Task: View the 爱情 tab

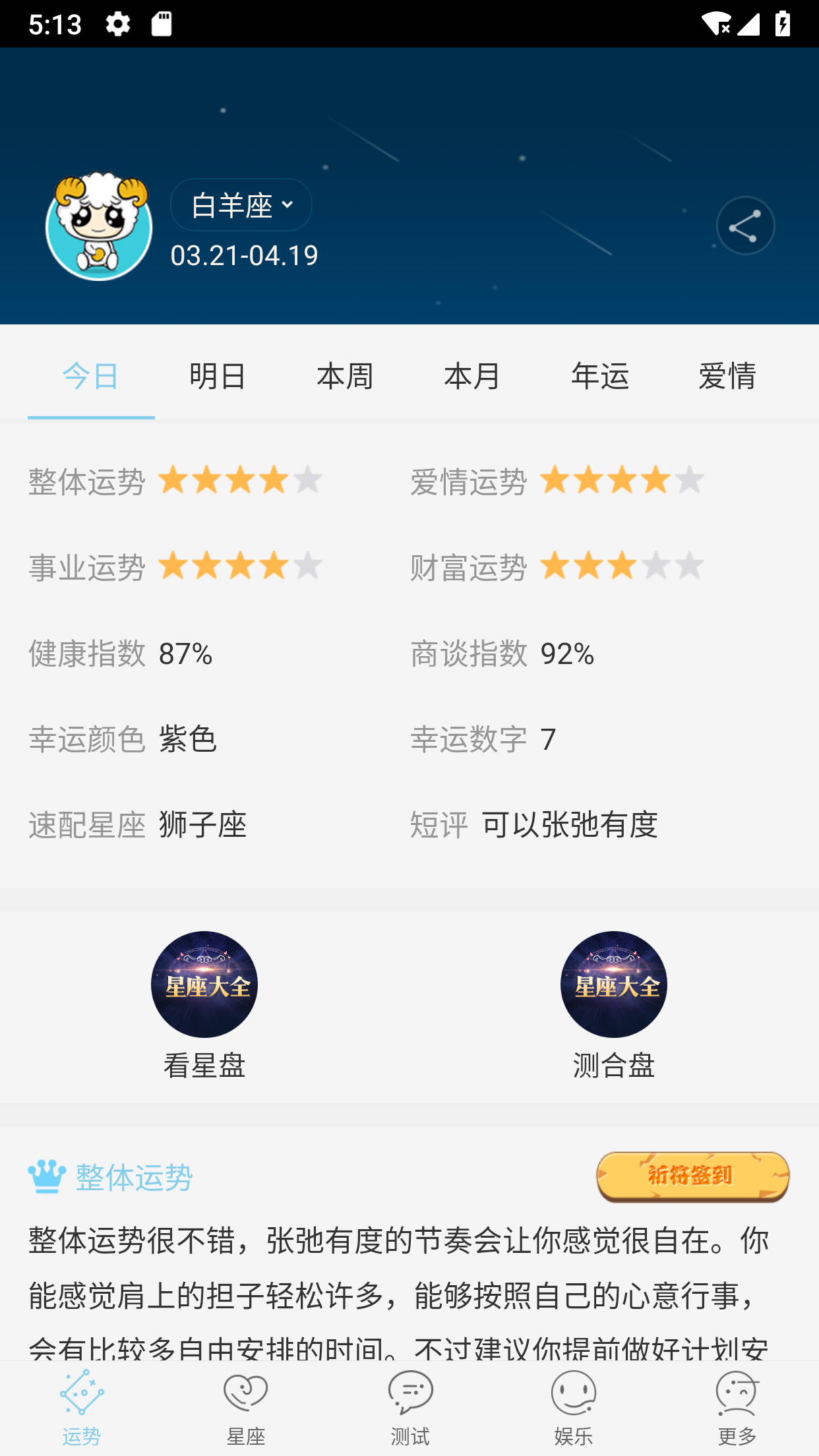Action: pyautogui.click(x=727, y=376)
